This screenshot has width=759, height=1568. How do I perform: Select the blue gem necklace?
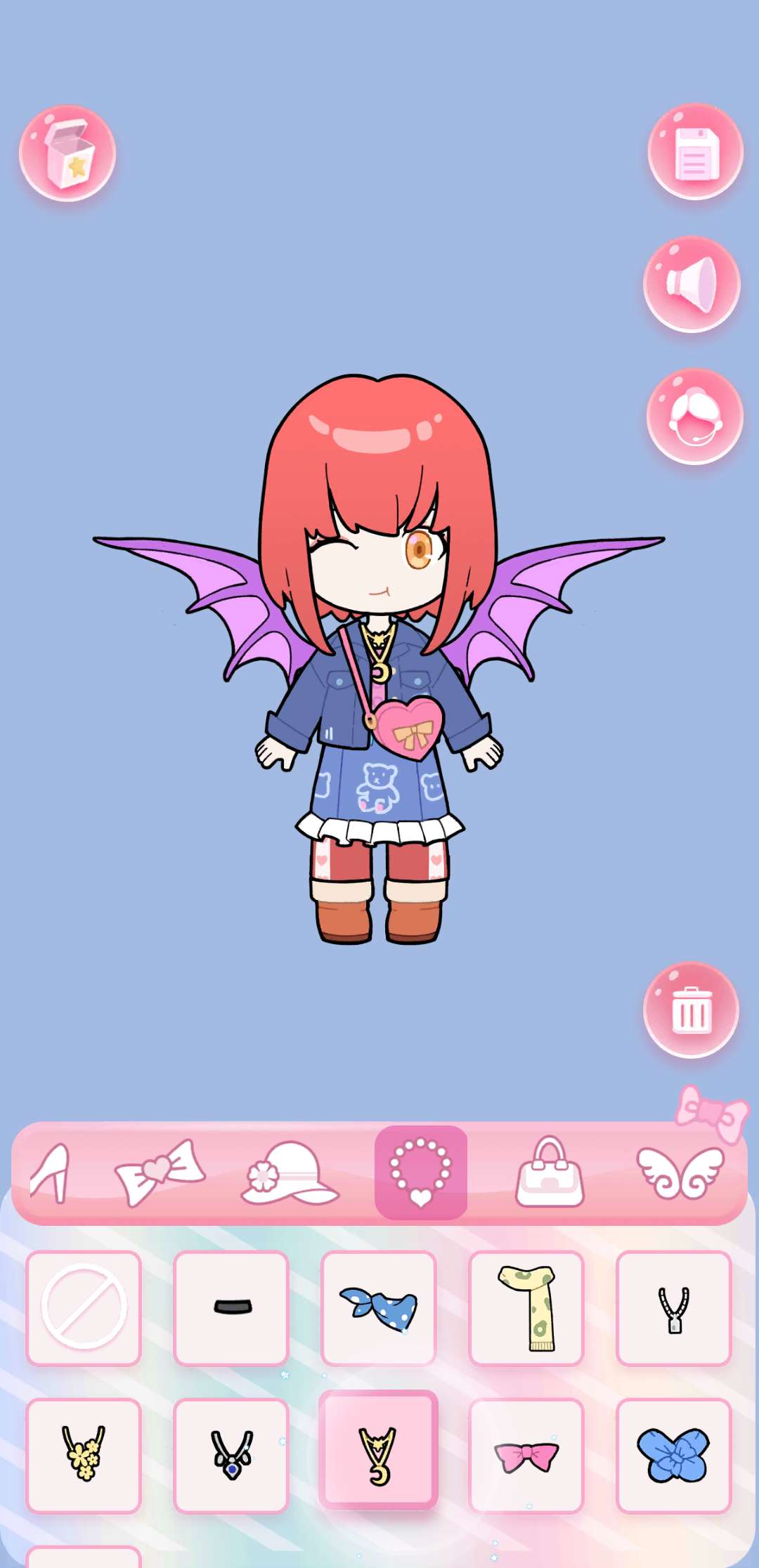(x=231, y=1455)
